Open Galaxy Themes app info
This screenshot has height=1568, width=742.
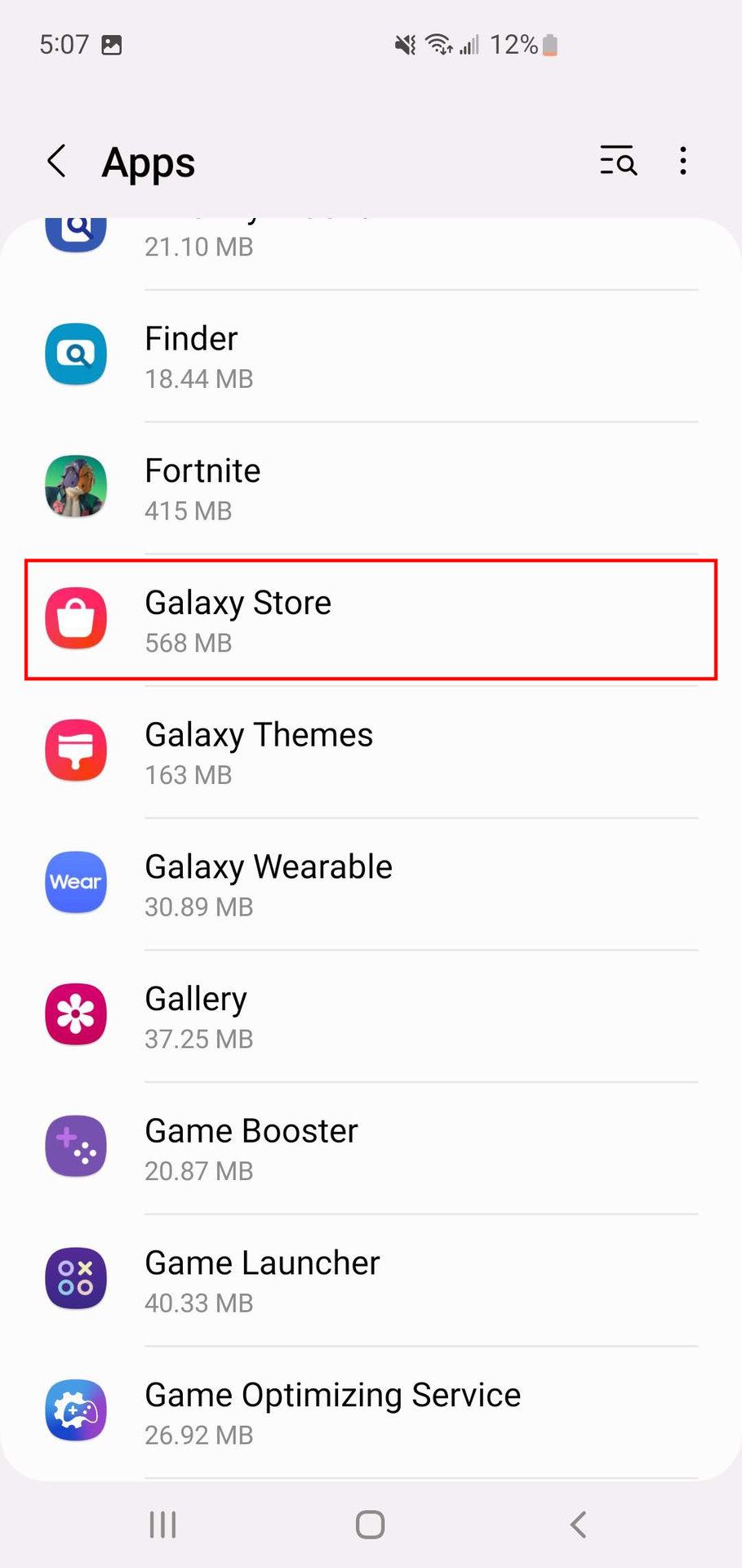pos(371,753)
